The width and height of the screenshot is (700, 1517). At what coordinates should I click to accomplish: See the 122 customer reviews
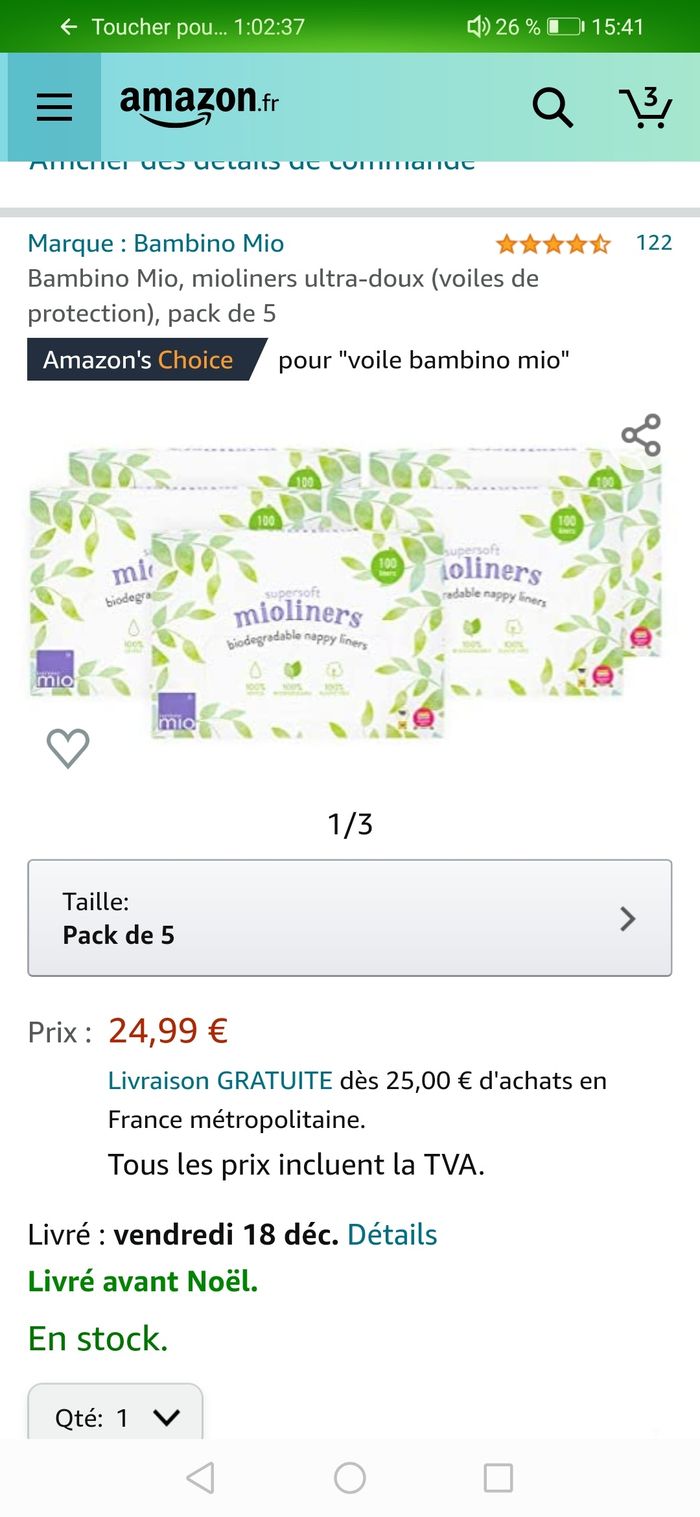click(x=653, y=243)
